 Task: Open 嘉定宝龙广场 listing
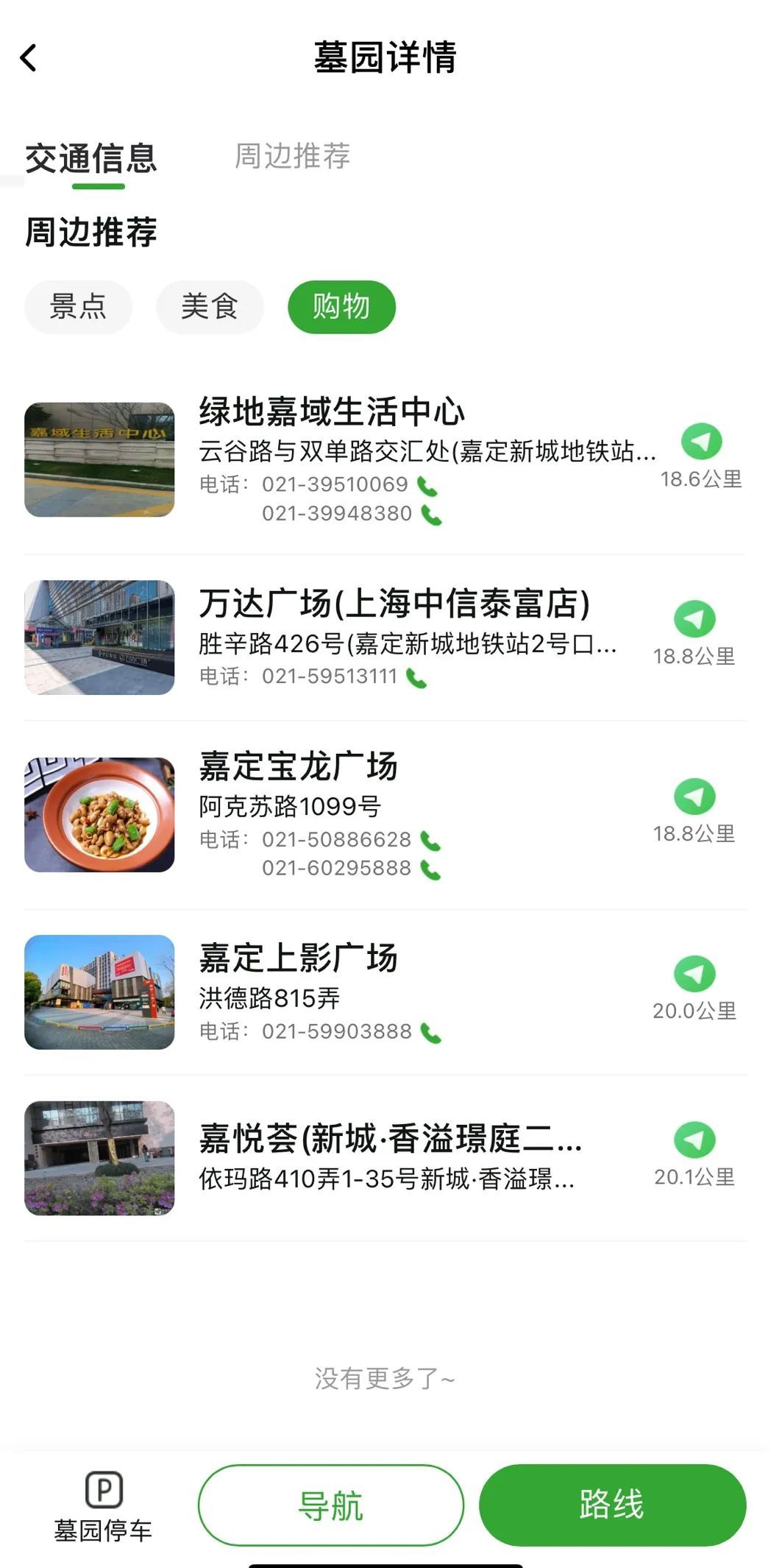(x=299, y=766)
